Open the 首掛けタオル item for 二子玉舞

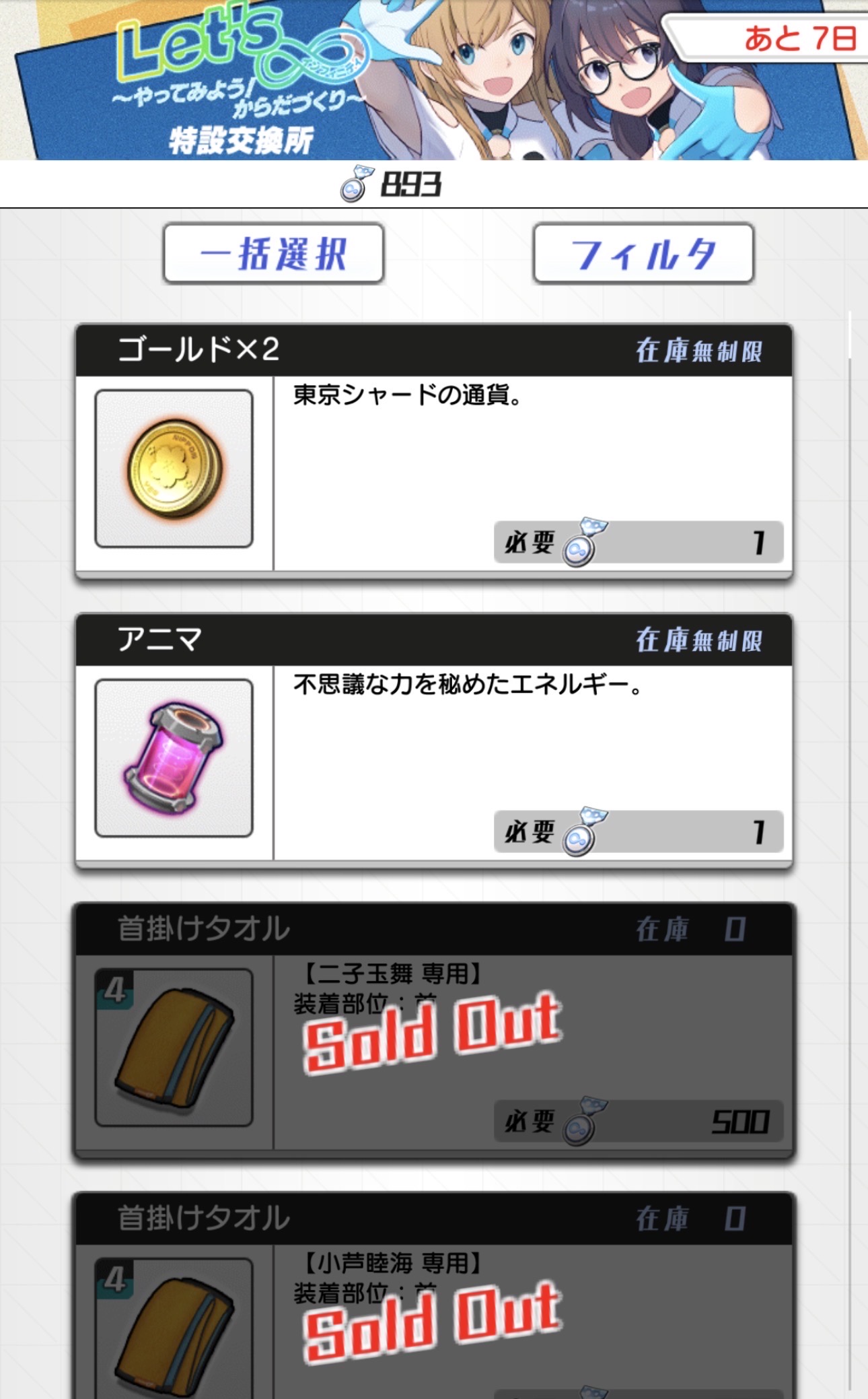coord(433,1030)
